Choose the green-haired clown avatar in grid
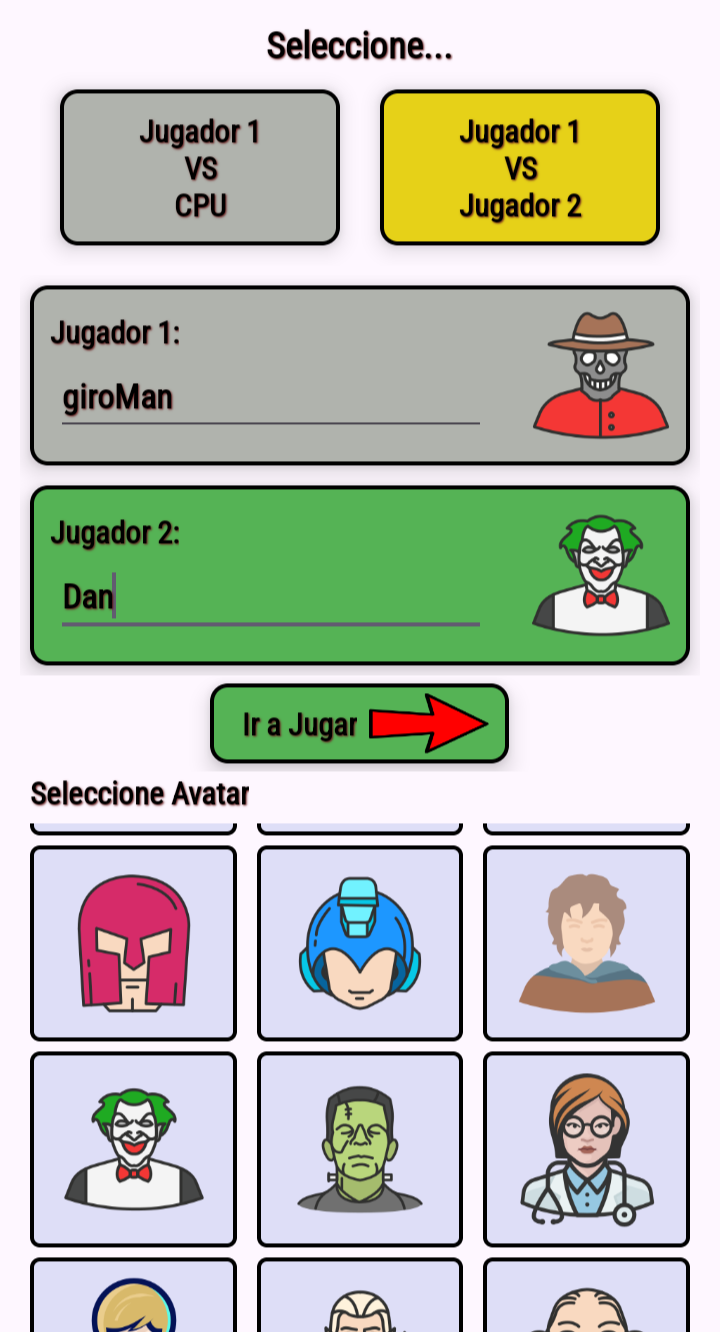Screen dimensions: 720x1332 click(134, 1149)
